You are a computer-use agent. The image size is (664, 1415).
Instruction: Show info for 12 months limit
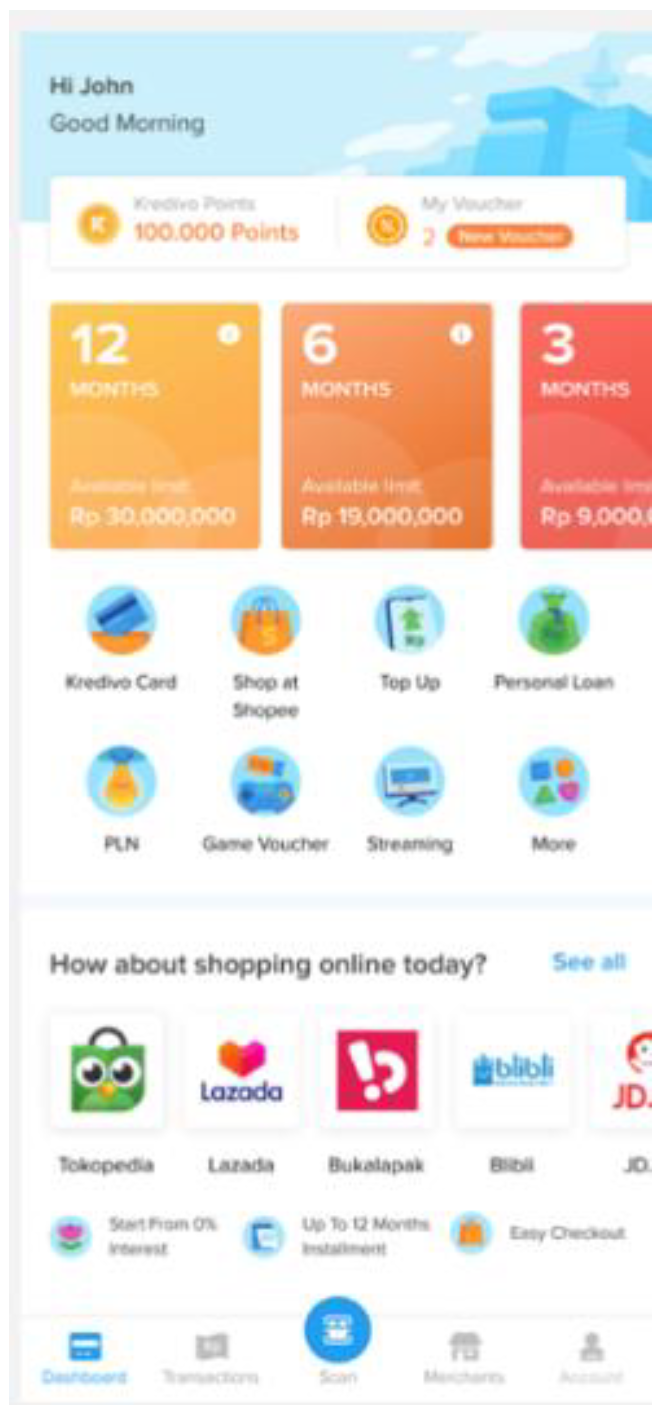(229, 335)
